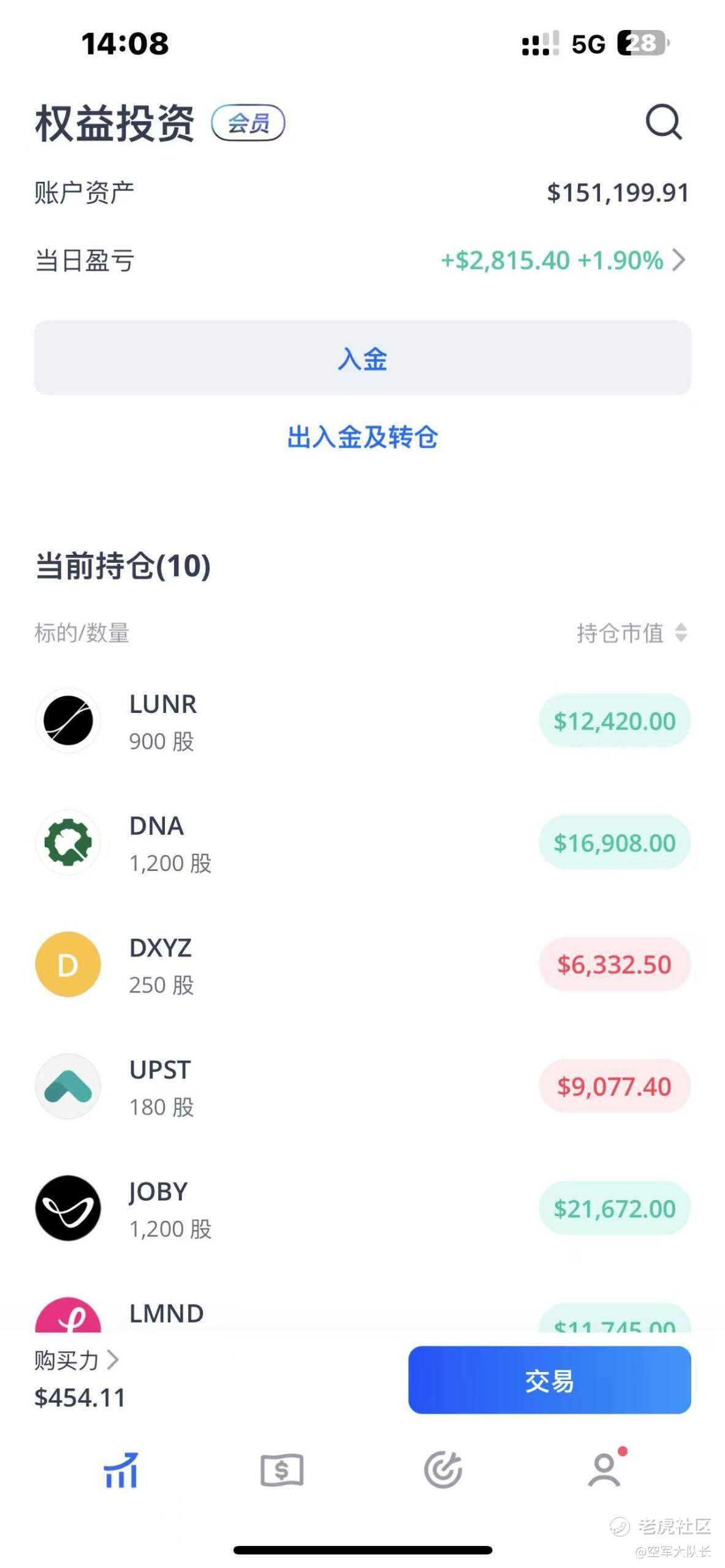Screen dimensions: 725x1568
Task: Switch to the chart investing tab
Action: pyautogui.click(x=121, y=1470)
